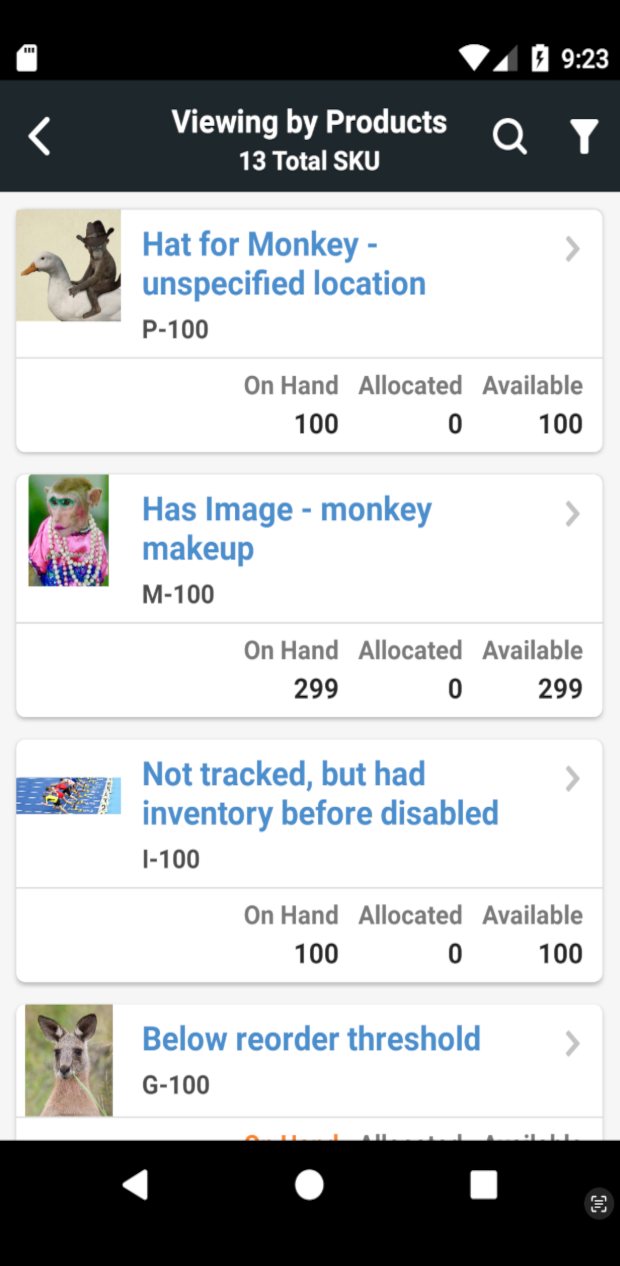The height and width of the screenshot is (1266, 620).
Task: Tap the system home button
Action: tap(309, 1185)
